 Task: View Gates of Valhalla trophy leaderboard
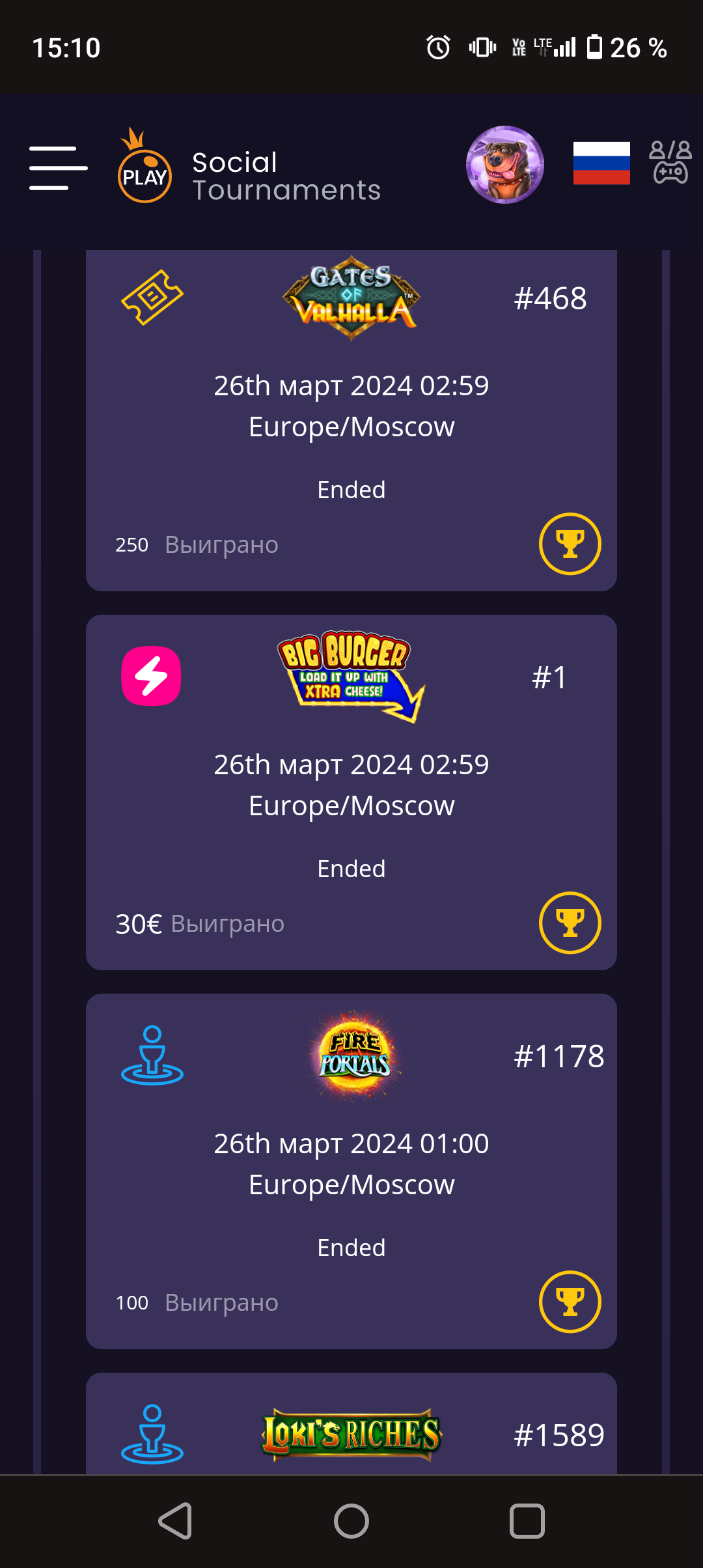pyautogui.click(x=570, y=544)
